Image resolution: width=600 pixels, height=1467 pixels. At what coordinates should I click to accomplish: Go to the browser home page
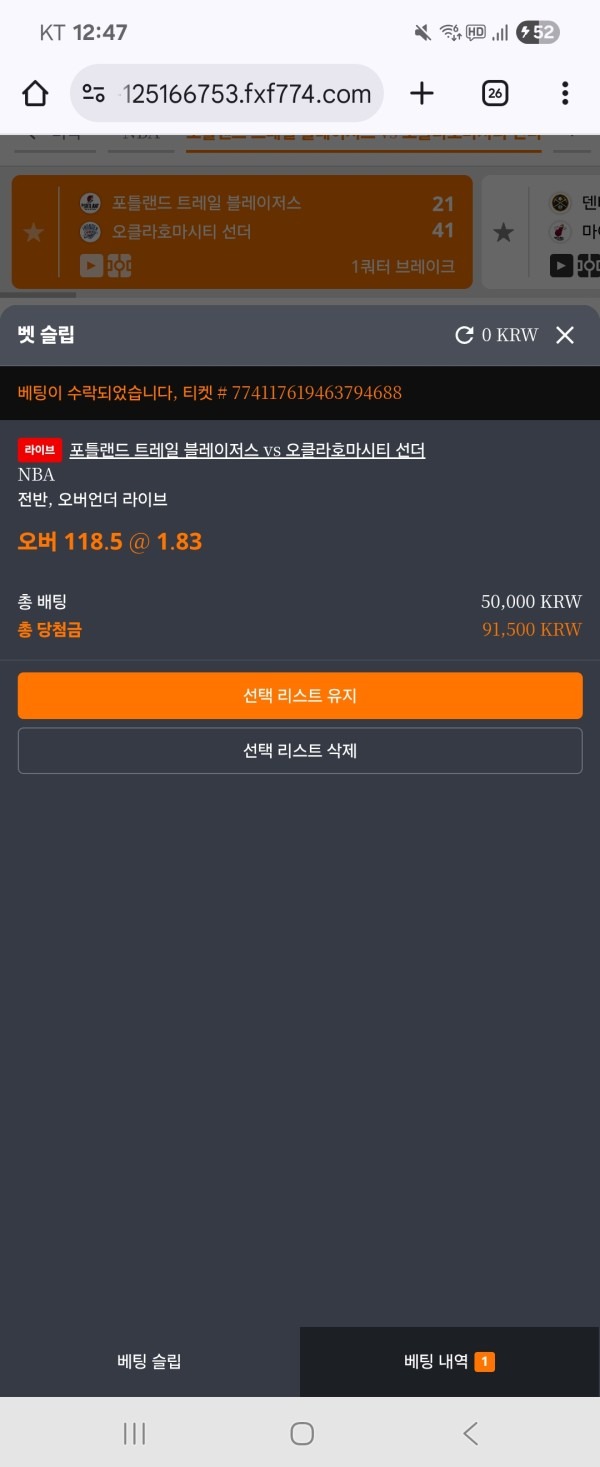[x=35, y=94]
